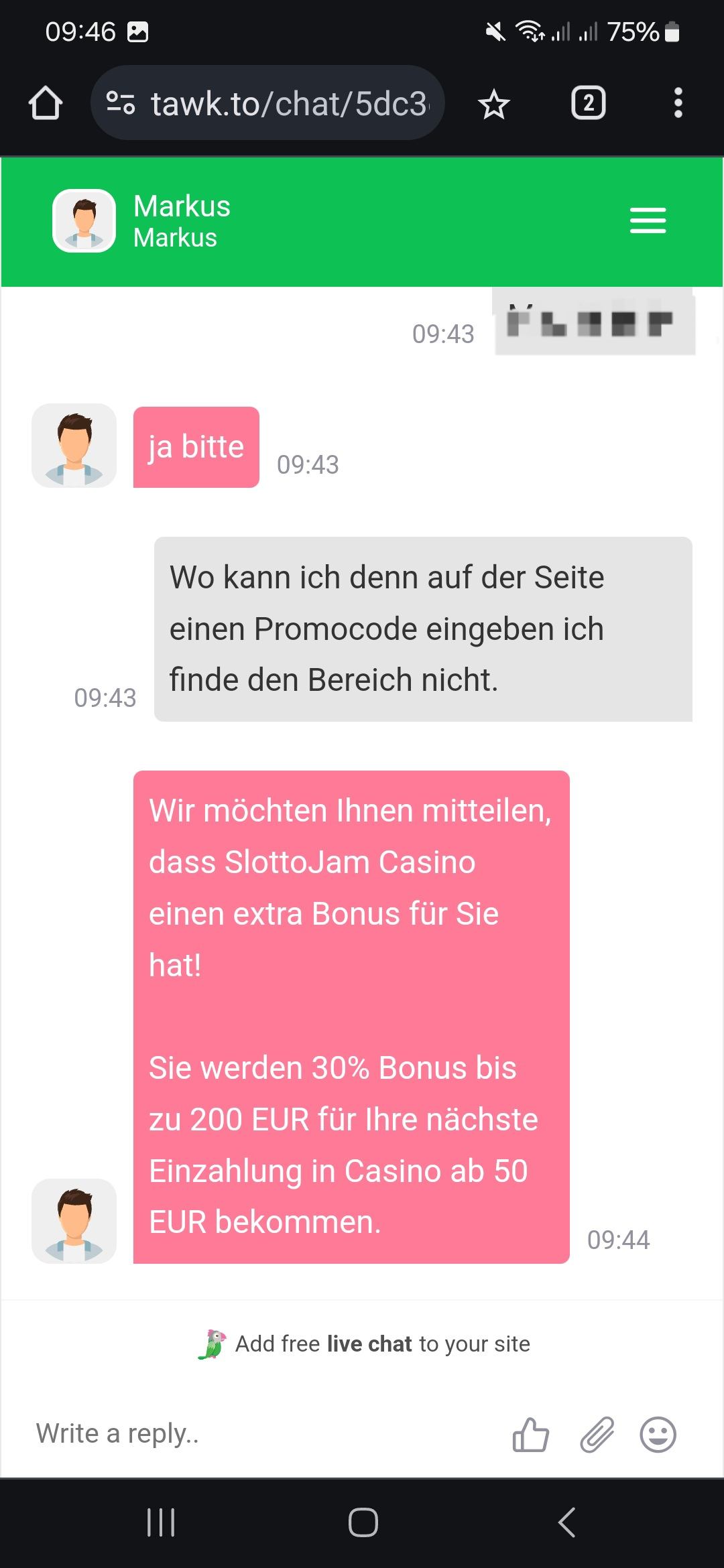Go to the browser home page
This screenshot has width=724, height=1568.
(46, 103)
